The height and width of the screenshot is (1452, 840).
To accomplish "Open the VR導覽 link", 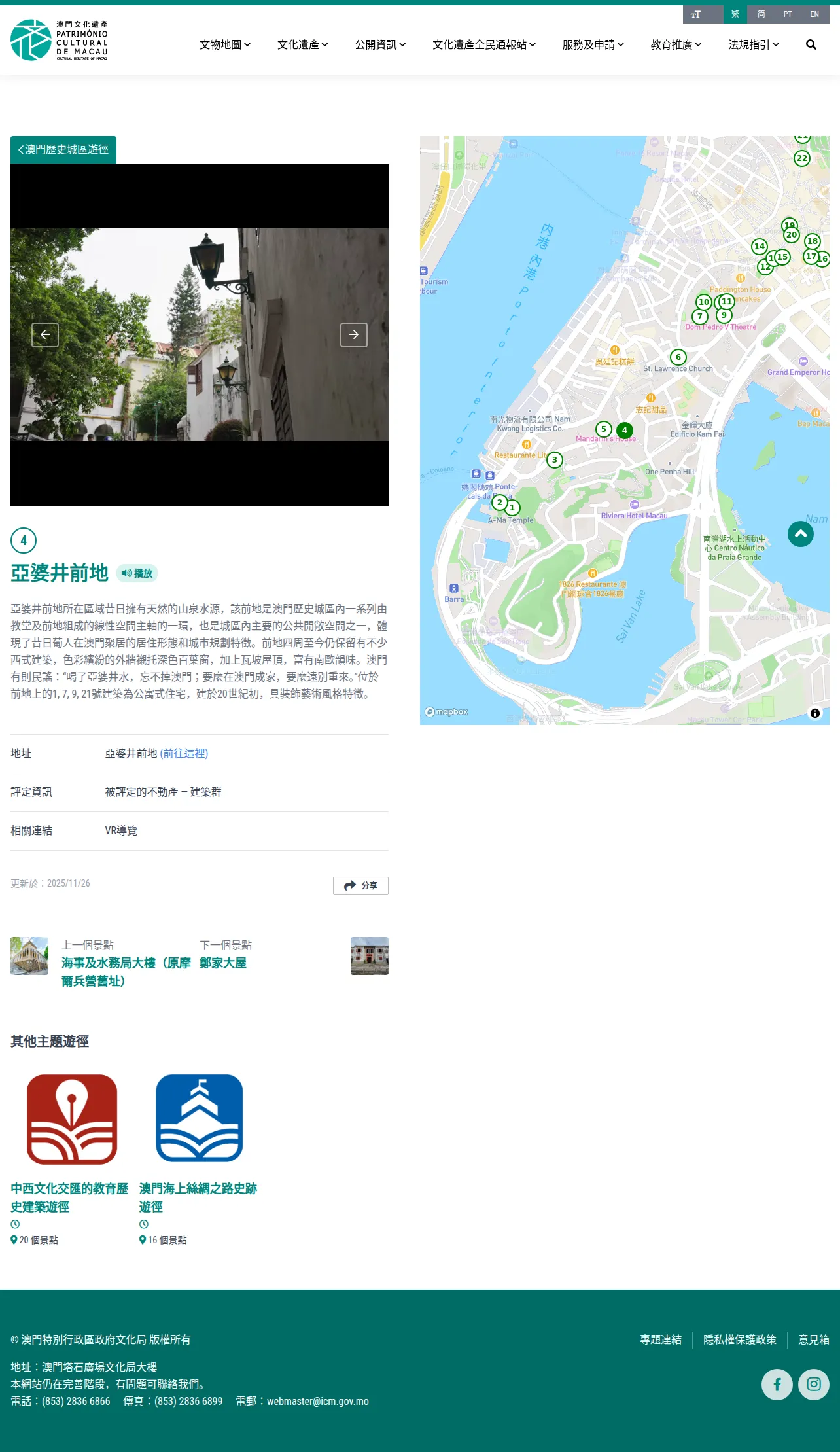I will (121, 830).
